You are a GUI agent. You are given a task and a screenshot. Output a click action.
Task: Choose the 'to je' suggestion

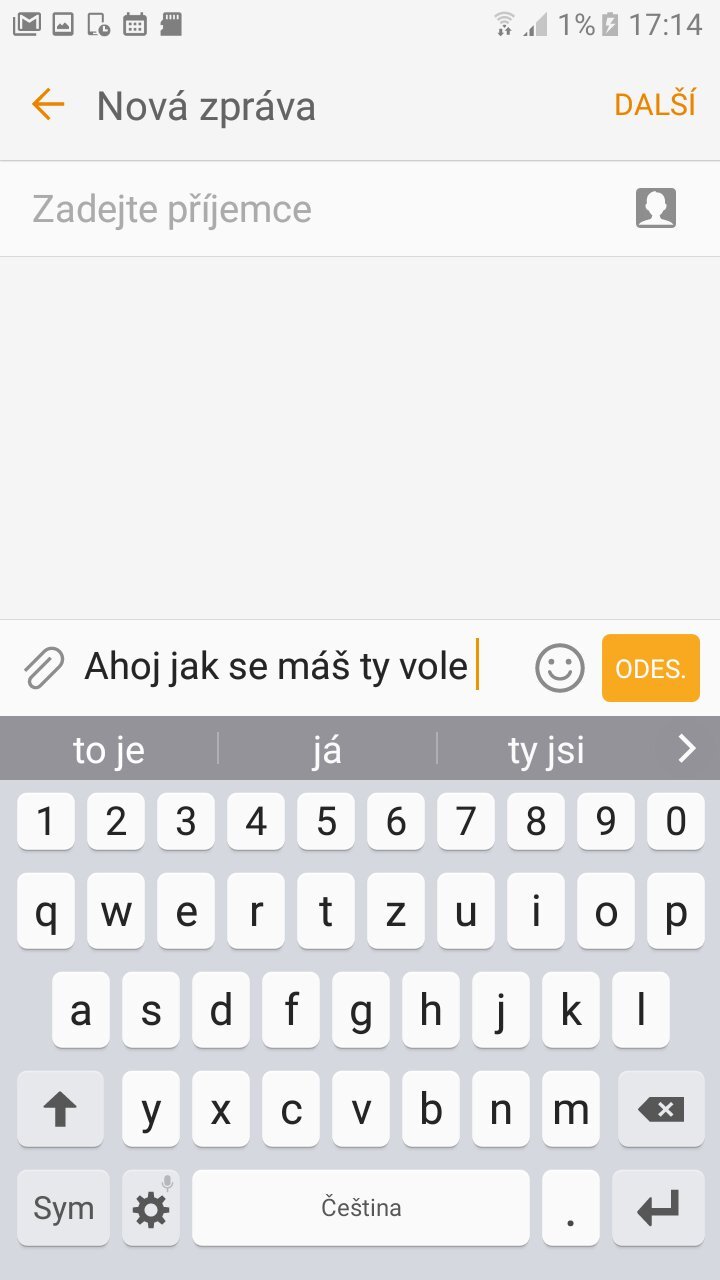[x=109, y=749]
